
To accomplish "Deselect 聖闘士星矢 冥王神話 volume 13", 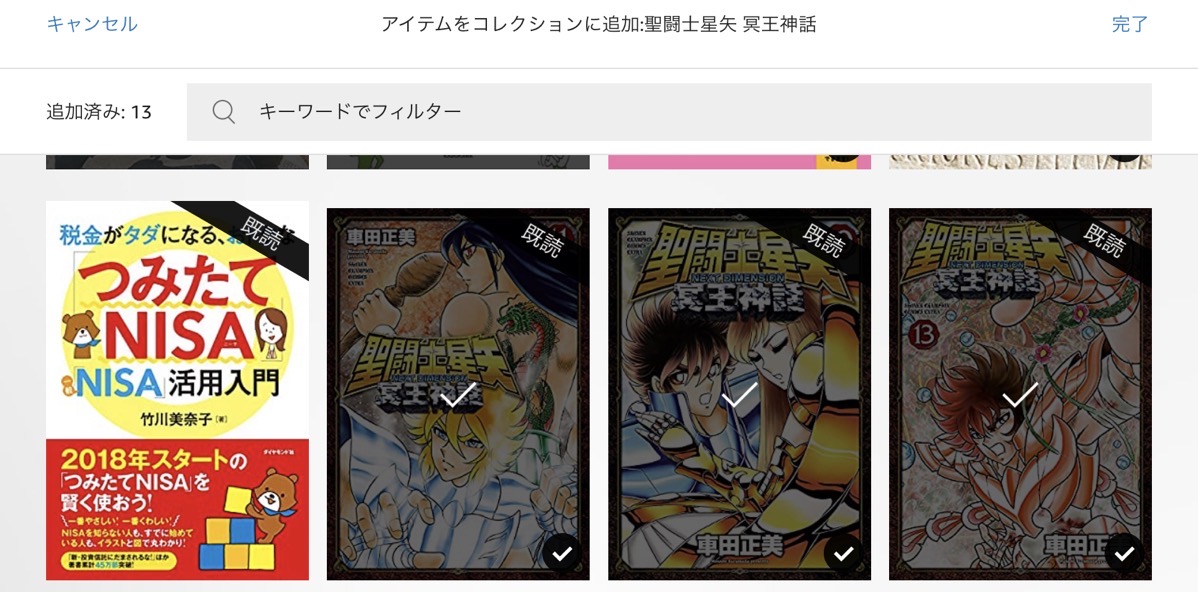I will pos(1020,394).
